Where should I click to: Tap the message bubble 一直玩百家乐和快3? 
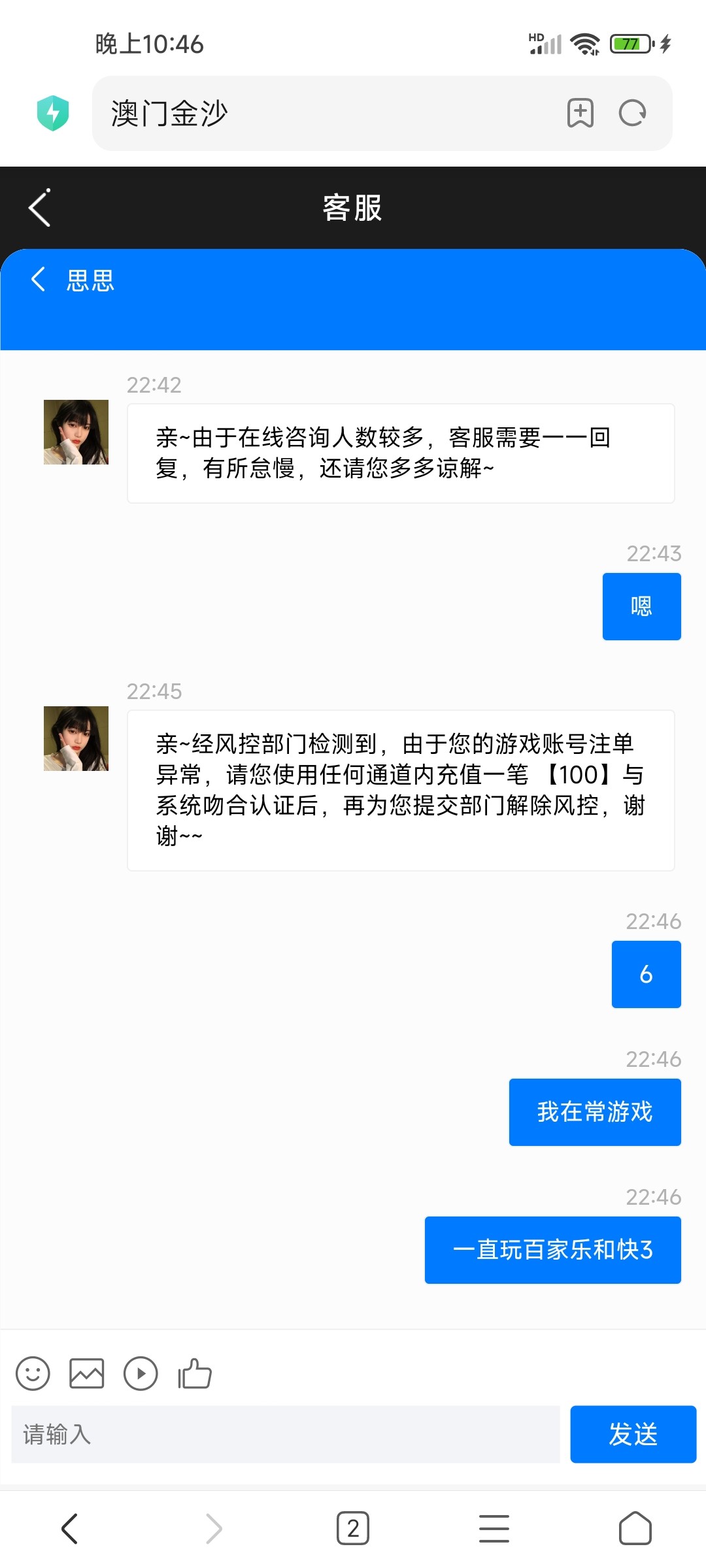[552, 1249]
